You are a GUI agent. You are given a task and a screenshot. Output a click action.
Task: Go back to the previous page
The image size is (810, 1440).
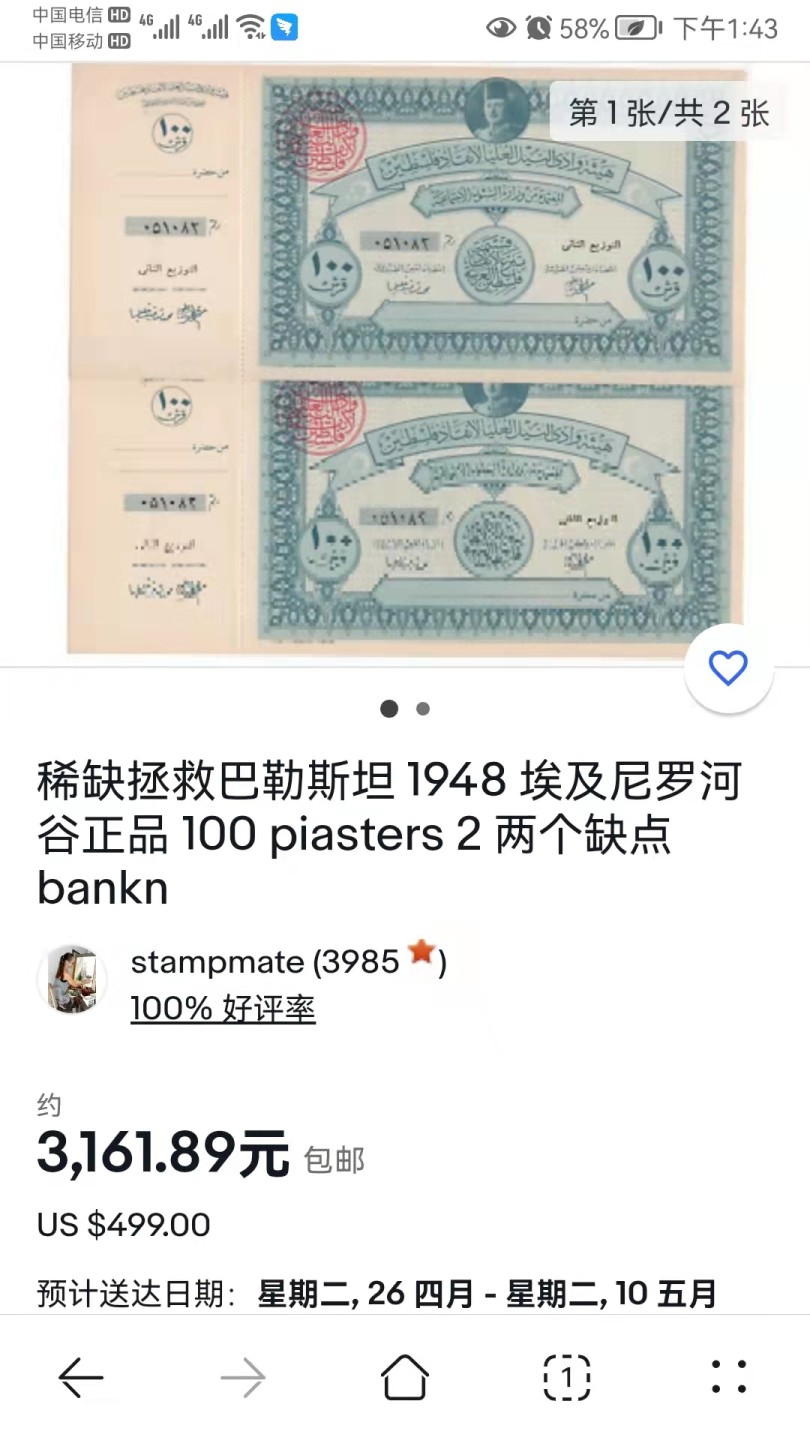(81, 1378)
